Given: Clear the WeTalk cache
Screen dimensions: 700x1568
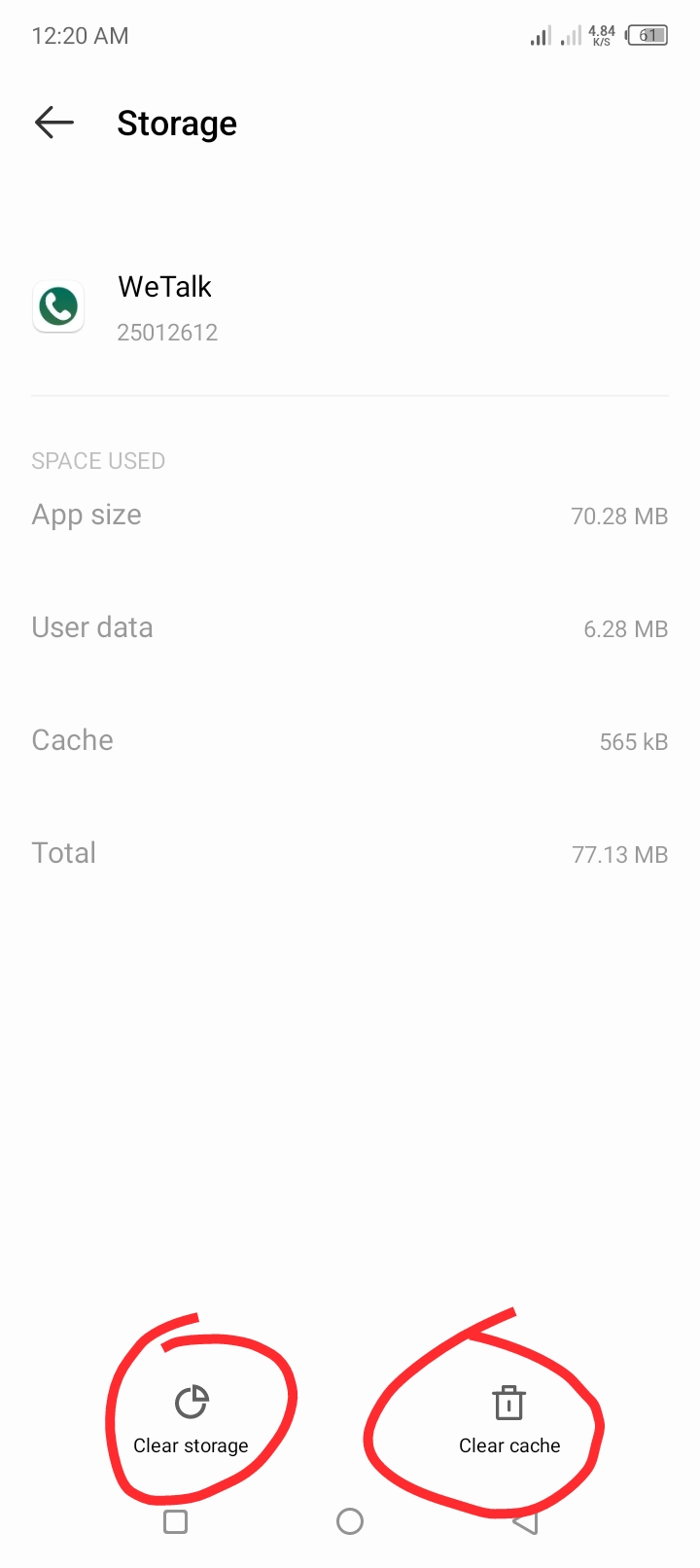Looking at the screenshot, I should pyautogui.click(x=509, y=1420).
